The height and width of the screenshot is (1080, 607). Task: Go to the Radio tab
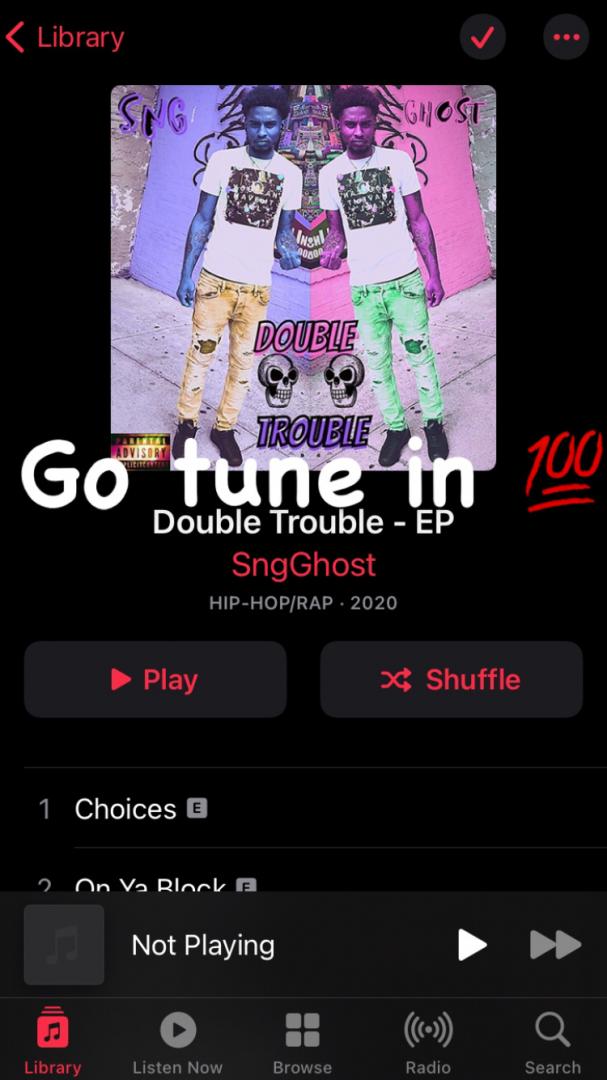coord(427,1040)
